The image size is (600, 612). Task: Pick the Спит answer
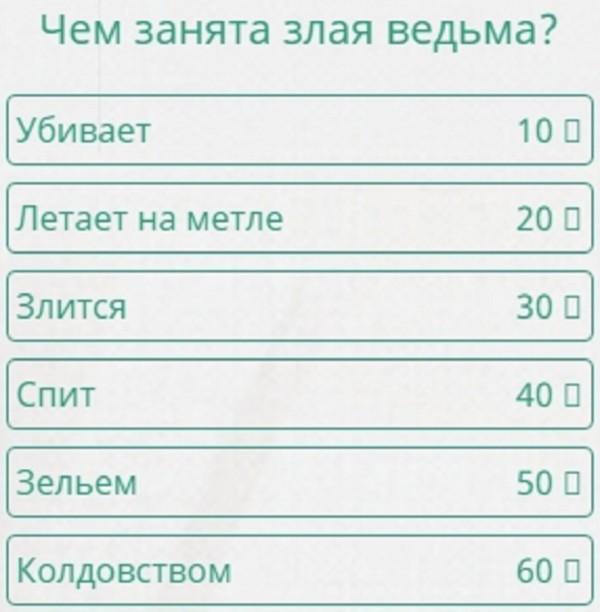300,394
